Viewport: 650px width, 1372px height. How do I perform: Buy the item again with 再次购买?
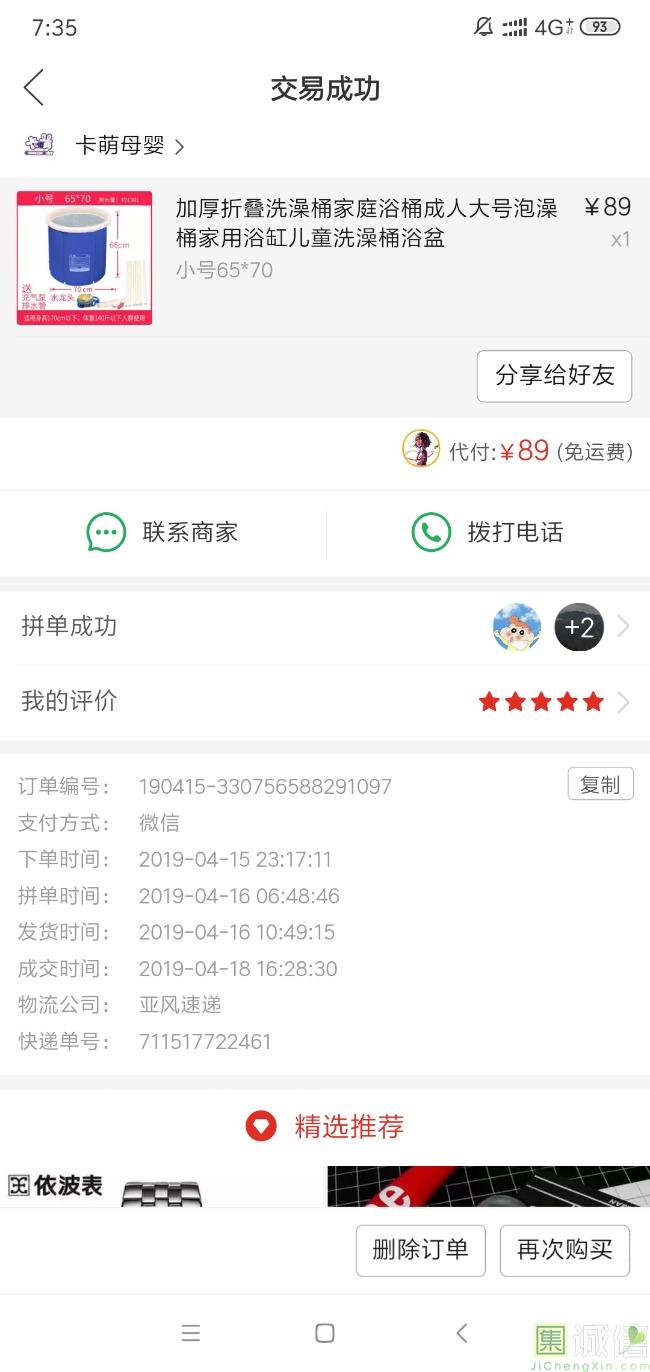564,1250
